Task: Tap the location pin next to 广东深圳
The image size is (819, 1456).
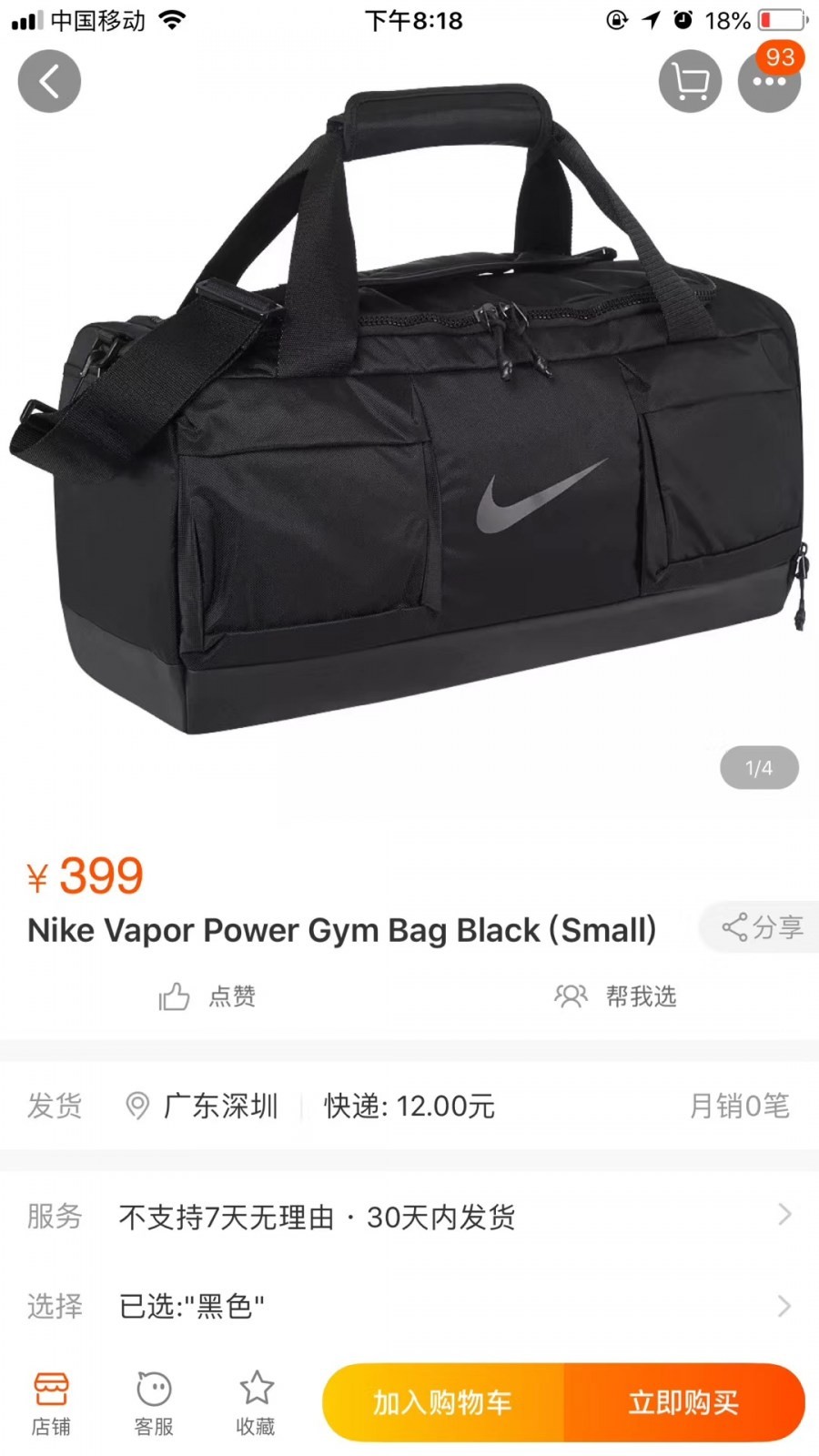Action: pos(136,1107)
